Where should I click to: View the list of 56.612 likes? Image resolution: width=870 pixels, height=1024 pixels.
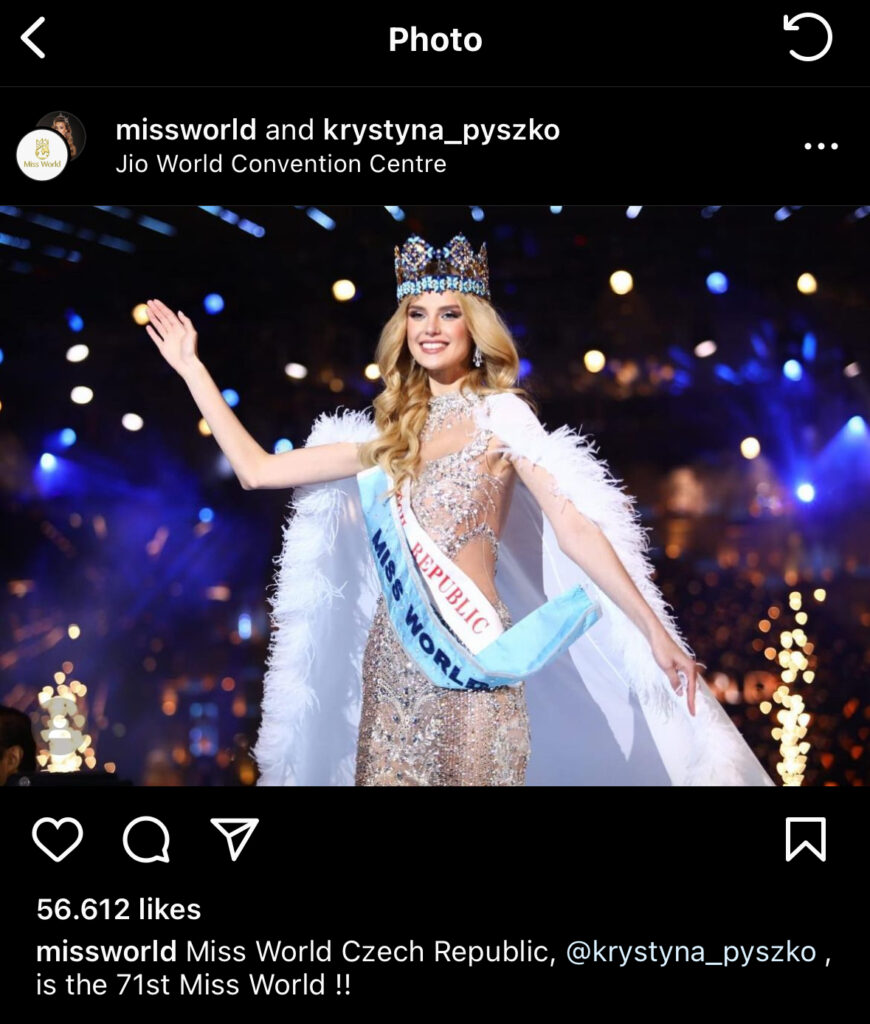pos(119,909)
